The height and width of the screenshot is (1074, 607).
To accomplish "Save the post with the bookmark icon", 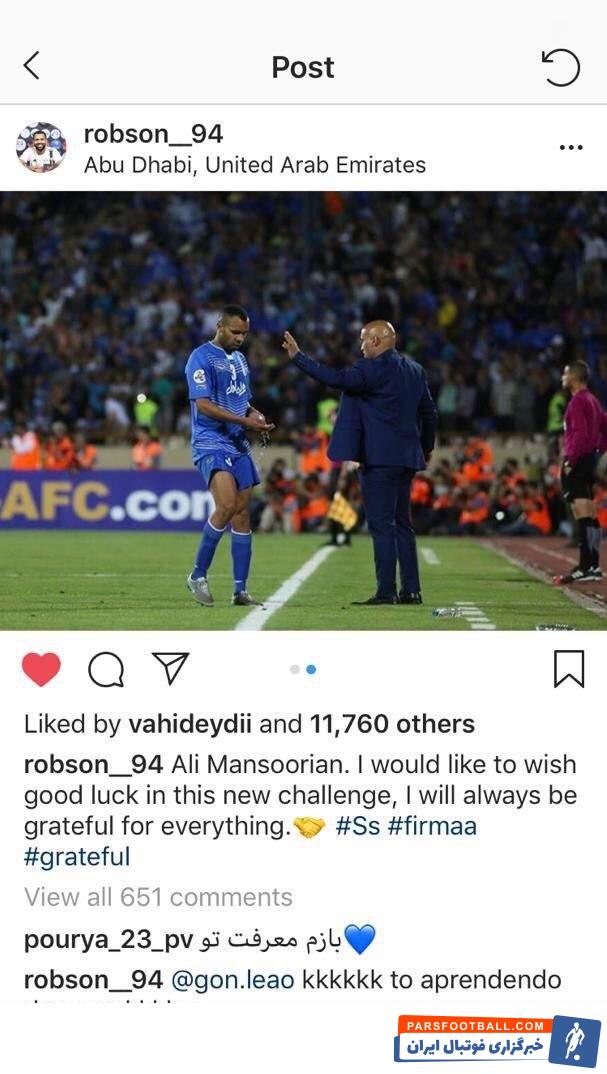I will [x=569, y=669].
